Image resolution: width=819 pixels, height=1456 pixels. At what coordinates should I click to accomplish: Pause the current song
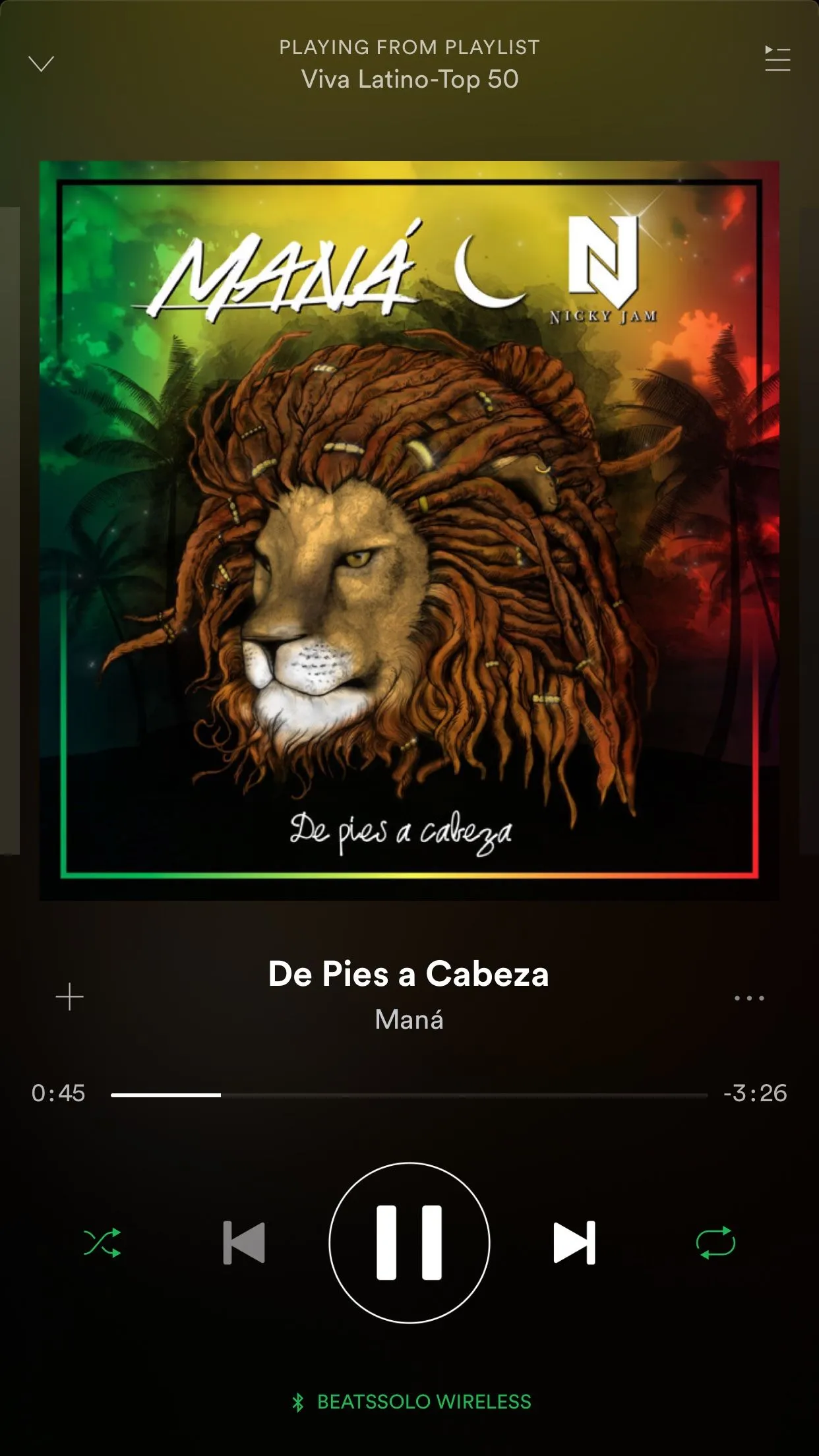click(409, 1243)
